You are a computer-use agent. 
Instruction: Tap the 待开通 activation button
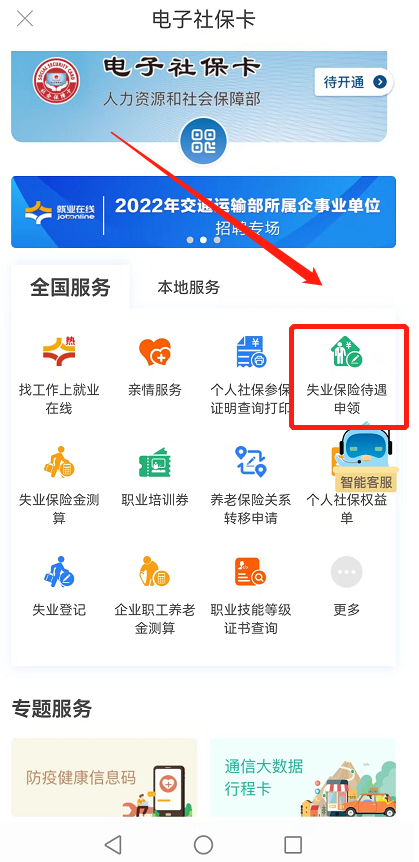click(x=354, y=82)
